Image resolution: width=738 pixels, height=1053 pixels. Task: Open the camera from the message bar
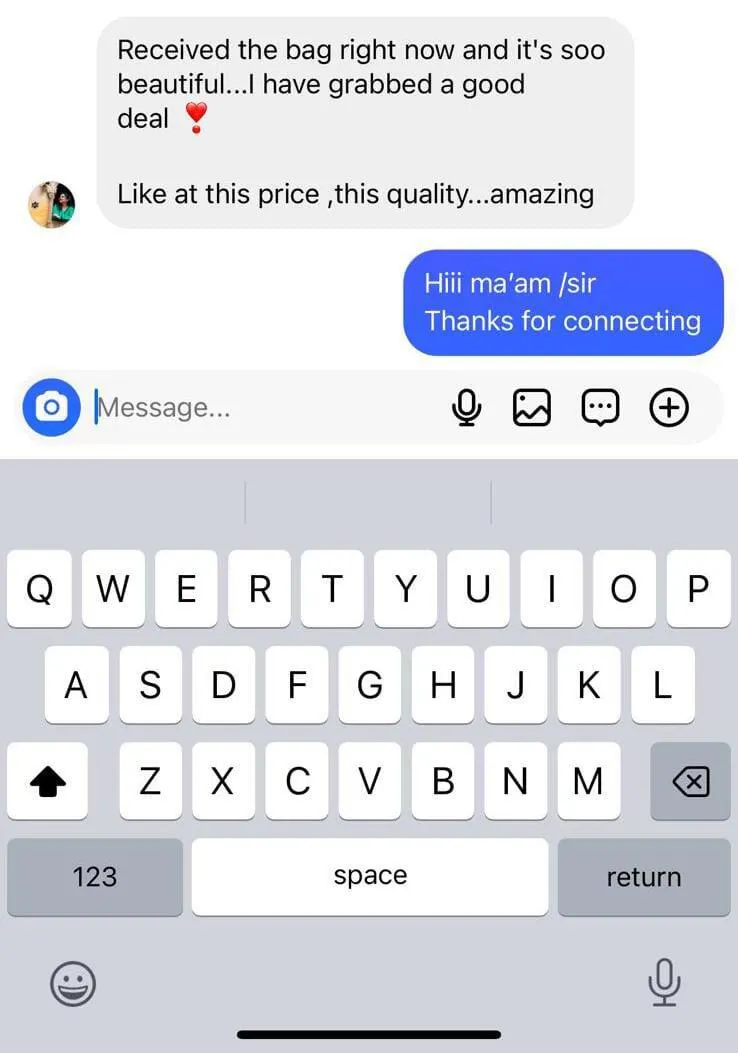(x=51, y=407)
